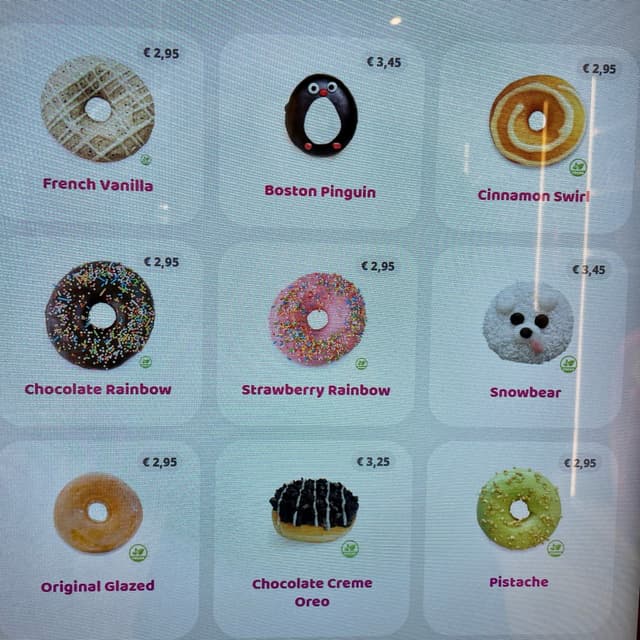Choose the Pistache donut
Image resolution: width=640 pixels, height=640 pixels.
[519, 510]
